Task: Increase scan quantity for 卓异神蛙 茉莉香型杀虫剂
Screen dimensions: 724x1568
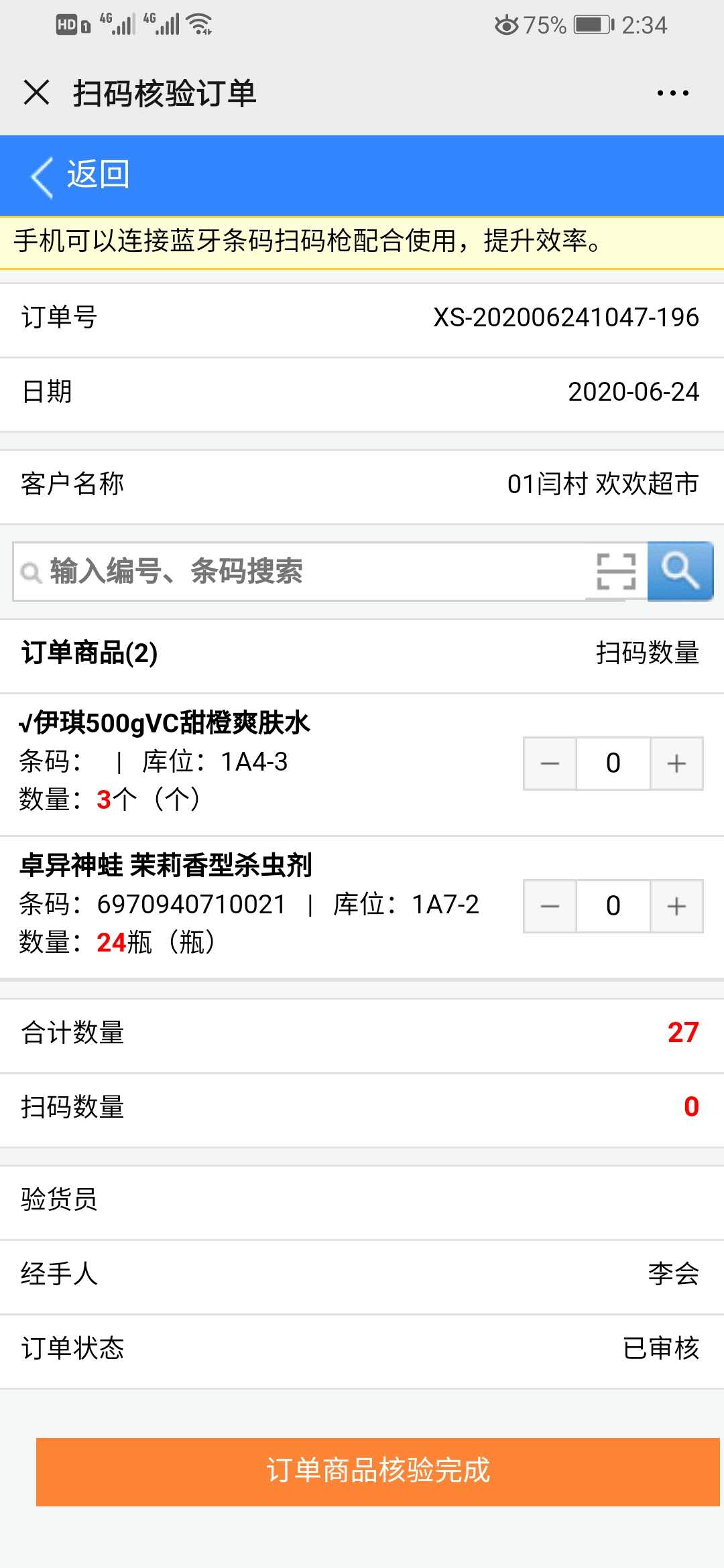Action: (x=676, y=906)
